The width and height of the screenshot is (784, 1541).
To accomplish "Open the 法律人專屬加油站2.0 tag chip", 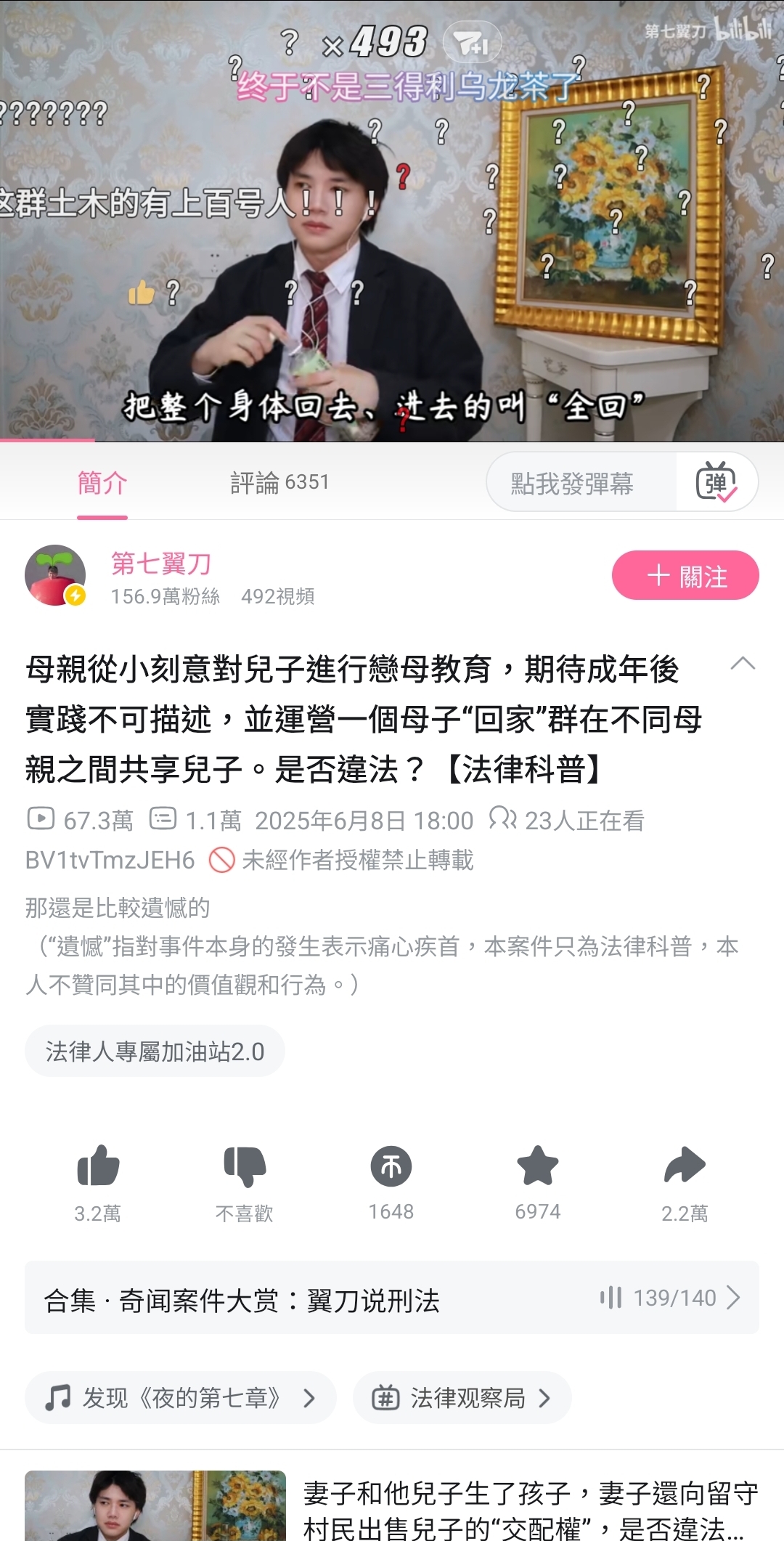I will point(155,1052).
